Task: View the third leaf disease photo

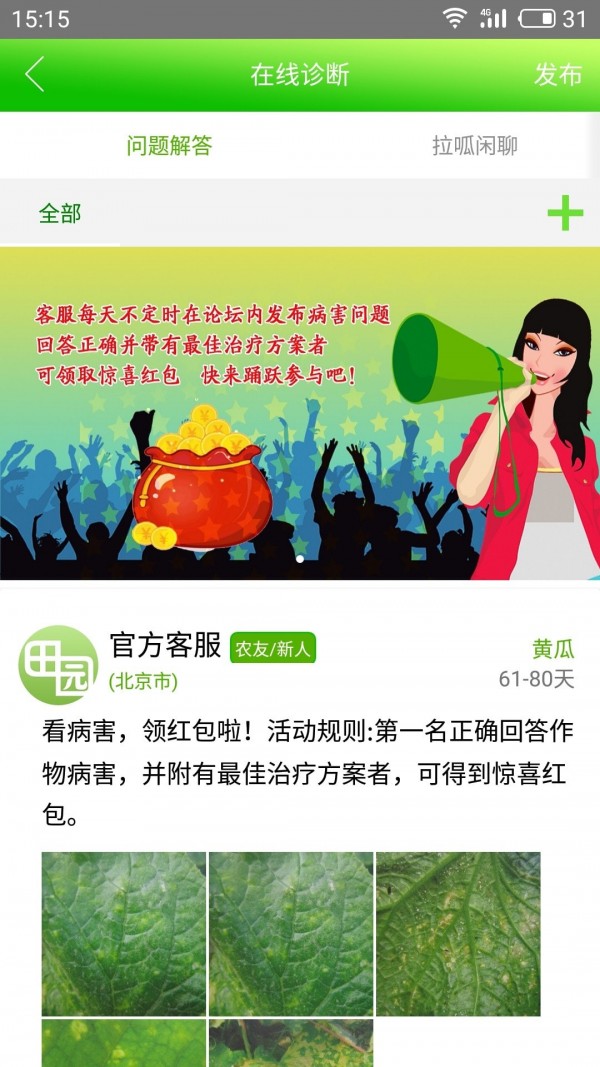Action: [458, 933]
